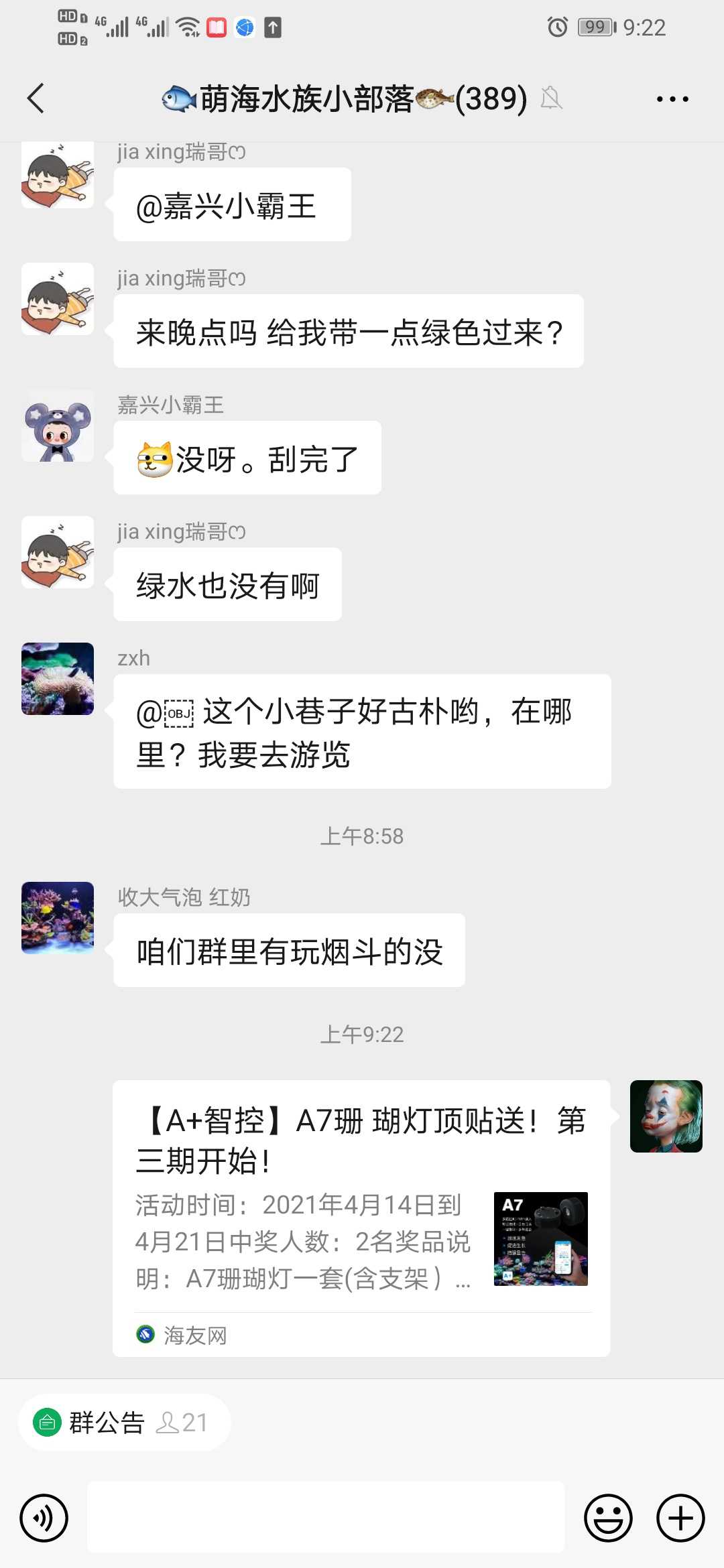
Task: Switch to voice message input
Action: click(44, 1517)
